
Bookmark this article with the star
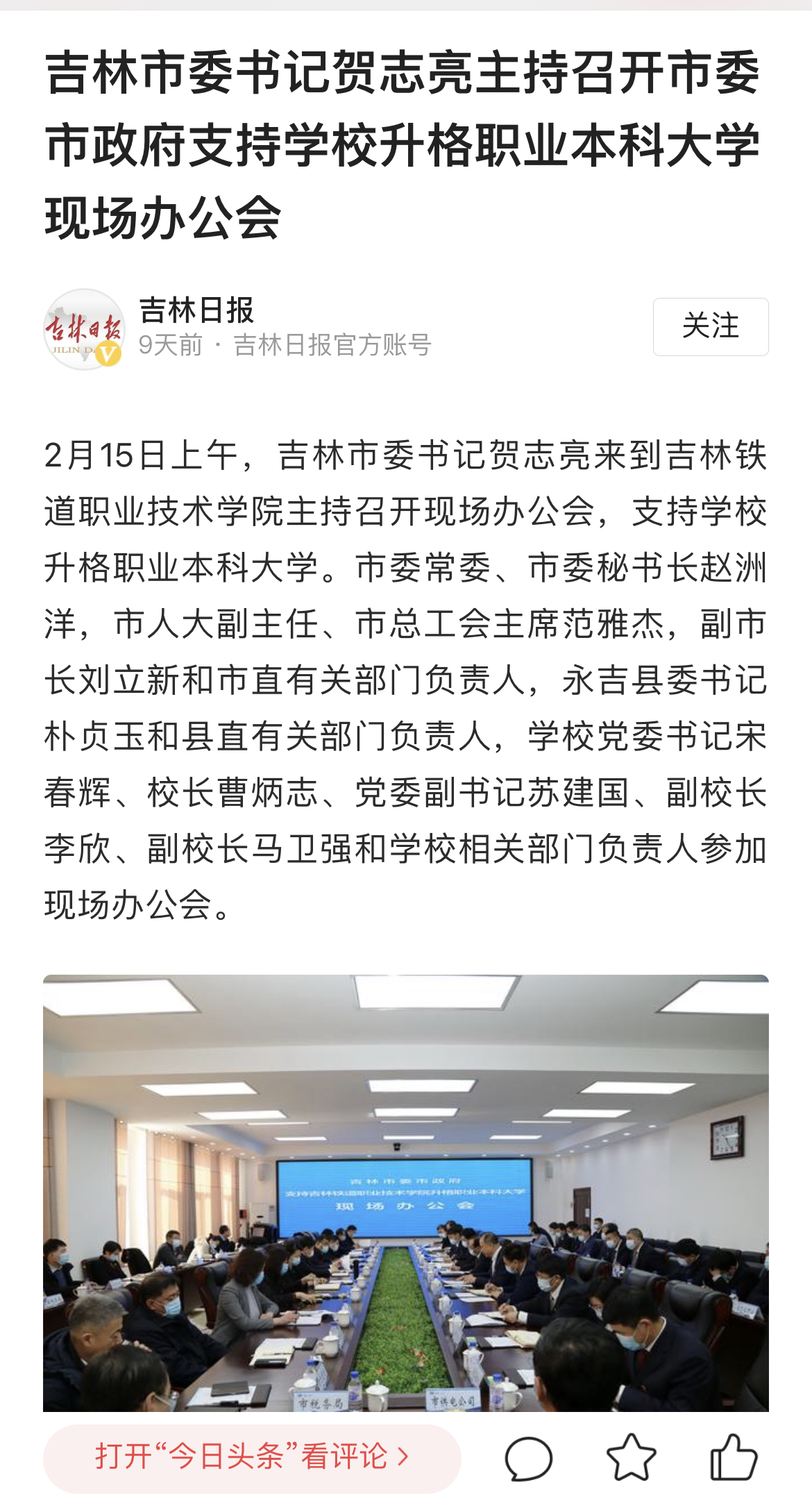(630, 1457)
